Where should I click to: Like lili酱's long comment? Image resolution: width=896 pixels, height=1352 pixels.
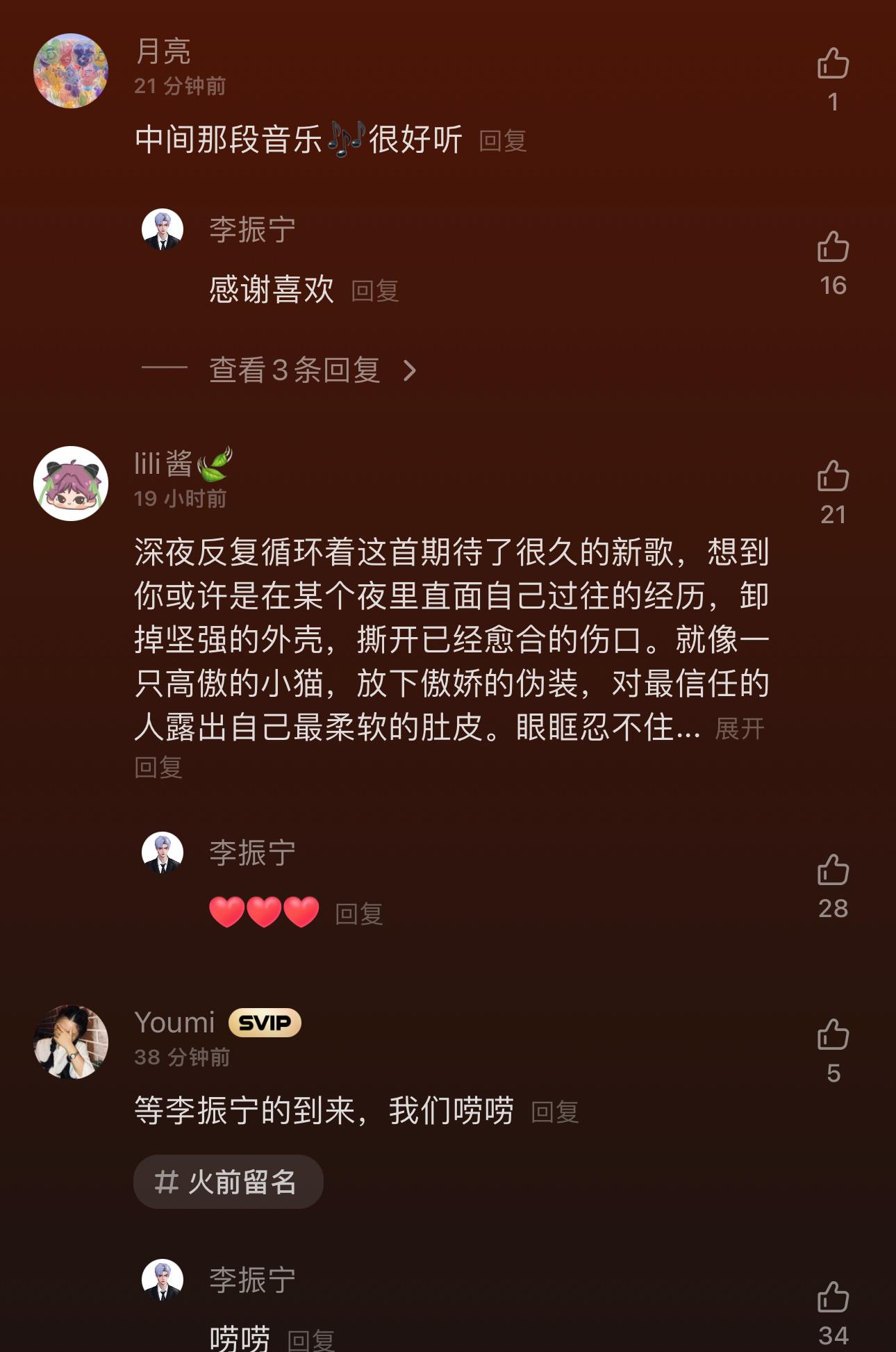point(833,477)
